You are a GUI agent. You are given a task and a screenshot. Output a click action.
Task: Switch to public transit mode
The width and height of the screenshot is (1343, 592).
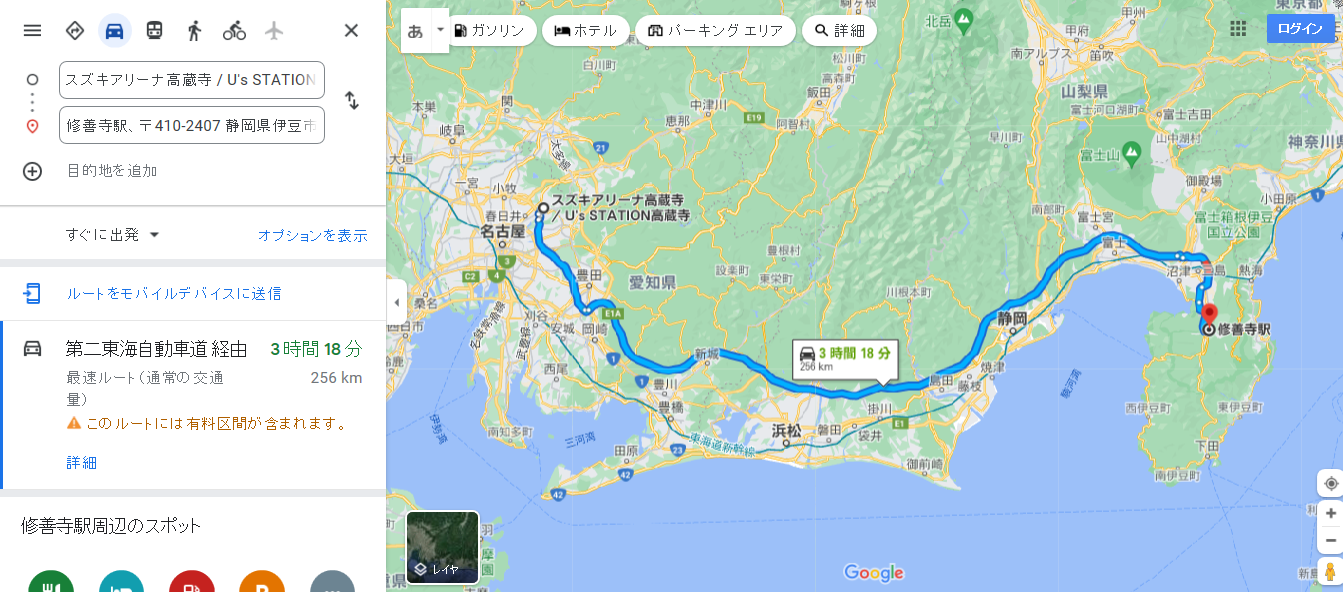[x=154, y=30]
